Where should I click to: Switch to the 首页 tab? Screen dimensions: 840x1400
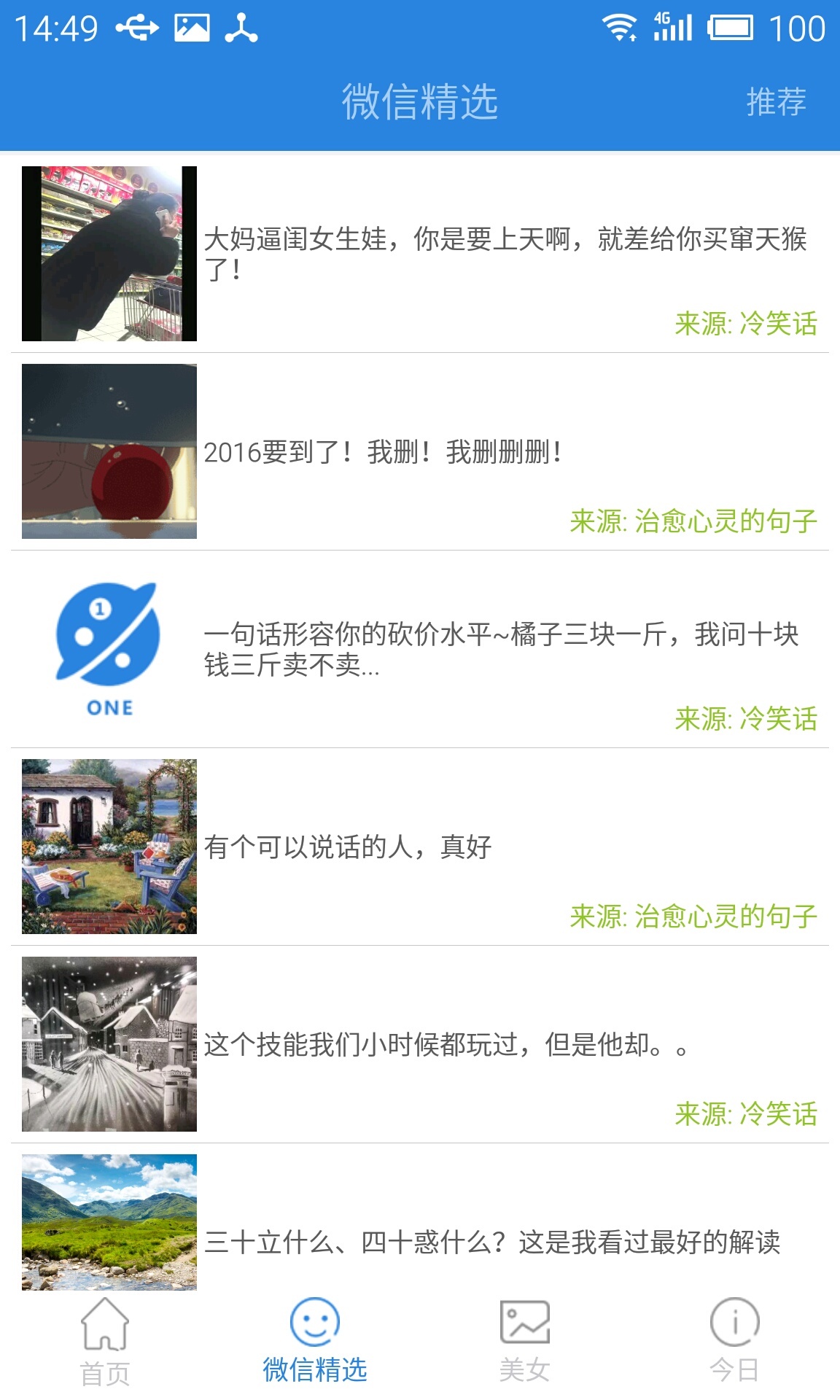(x=105, y=1342)
